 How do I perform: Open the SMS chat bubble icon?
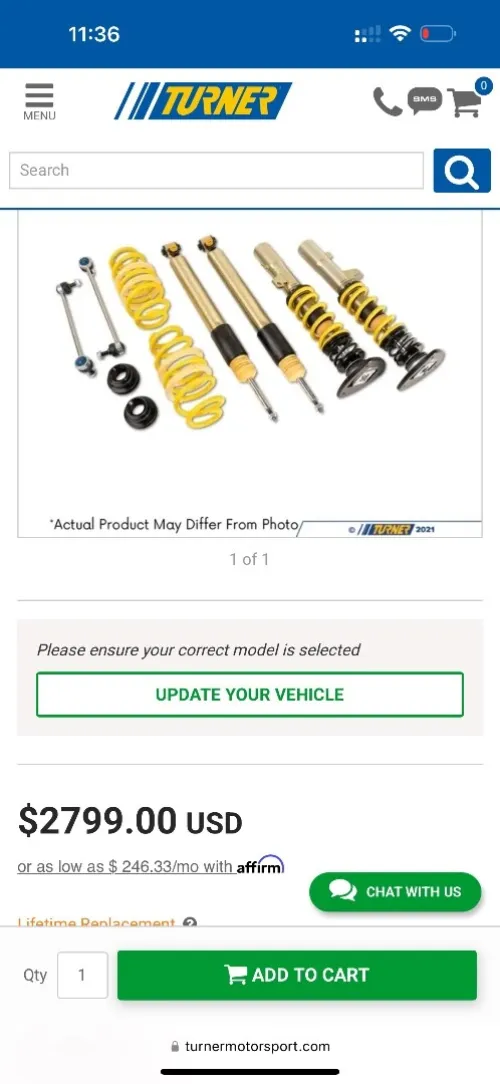[x=424, y=100]
